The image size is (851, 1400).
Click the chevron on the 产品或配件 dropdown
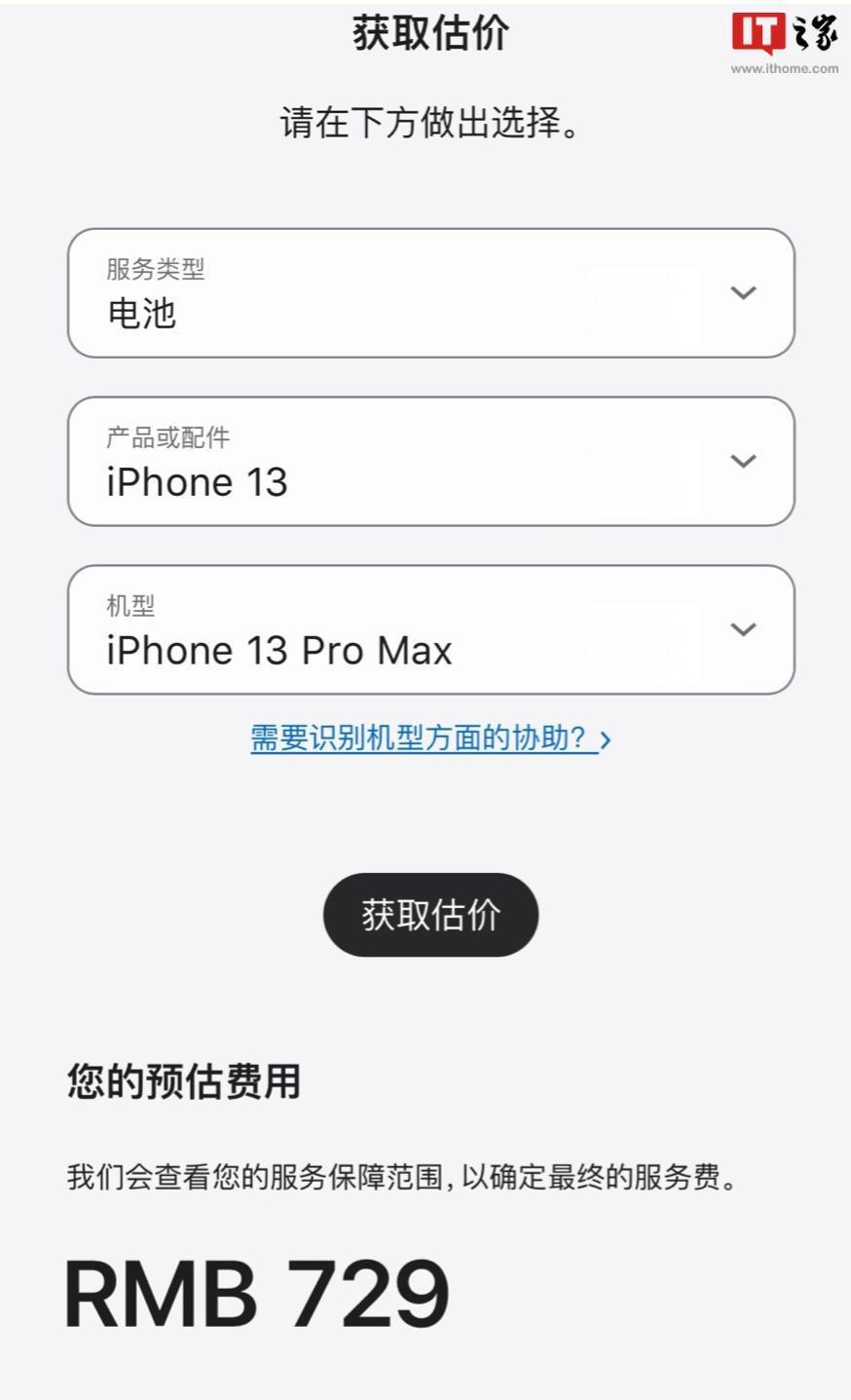click(743, 461)
